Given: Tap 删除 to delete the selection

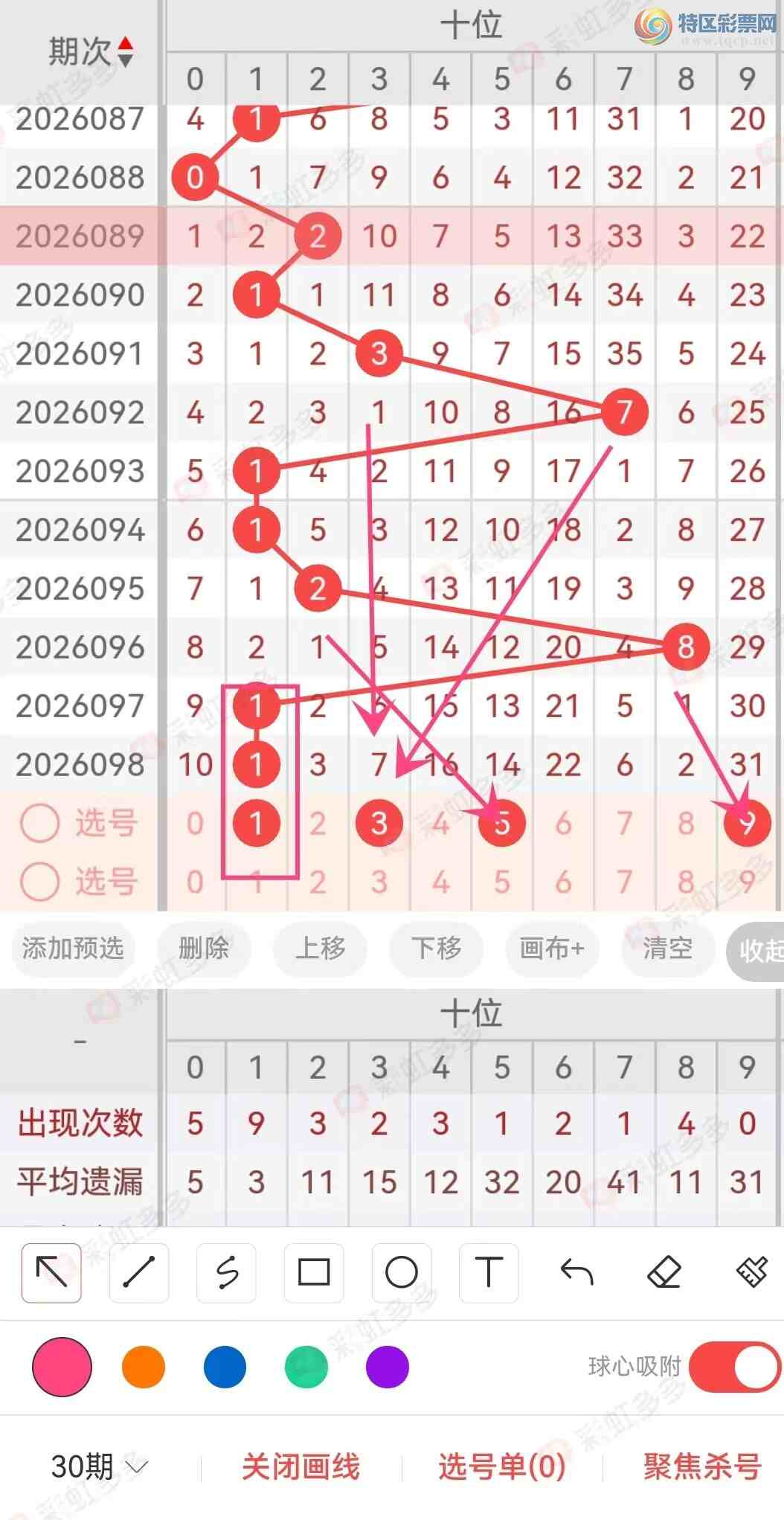Looking at the screenshot, I should (204, 949).
